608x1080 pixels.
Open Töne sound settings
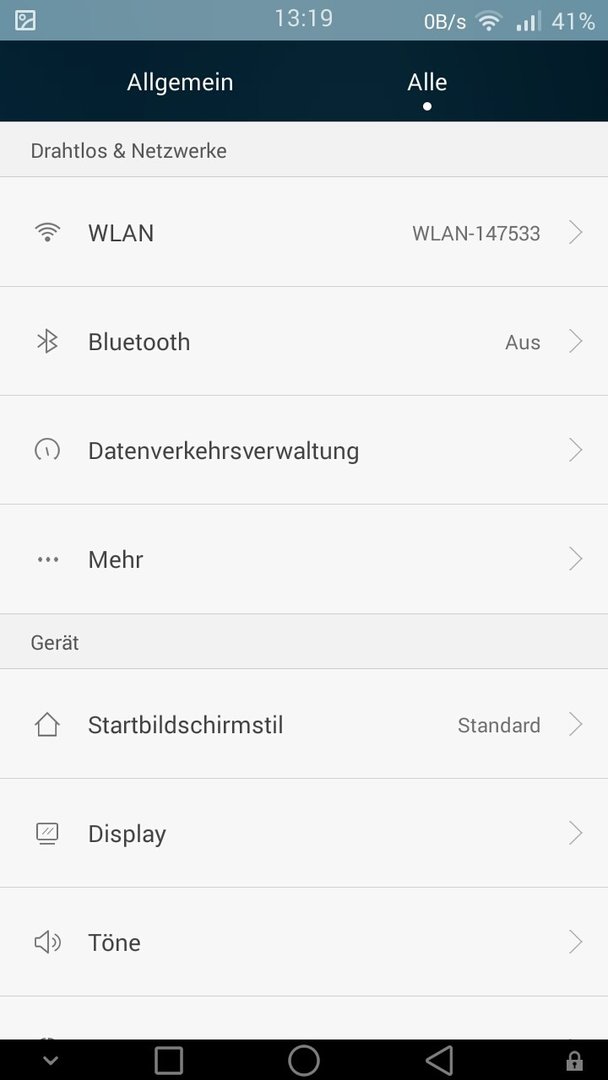(304, 942)
